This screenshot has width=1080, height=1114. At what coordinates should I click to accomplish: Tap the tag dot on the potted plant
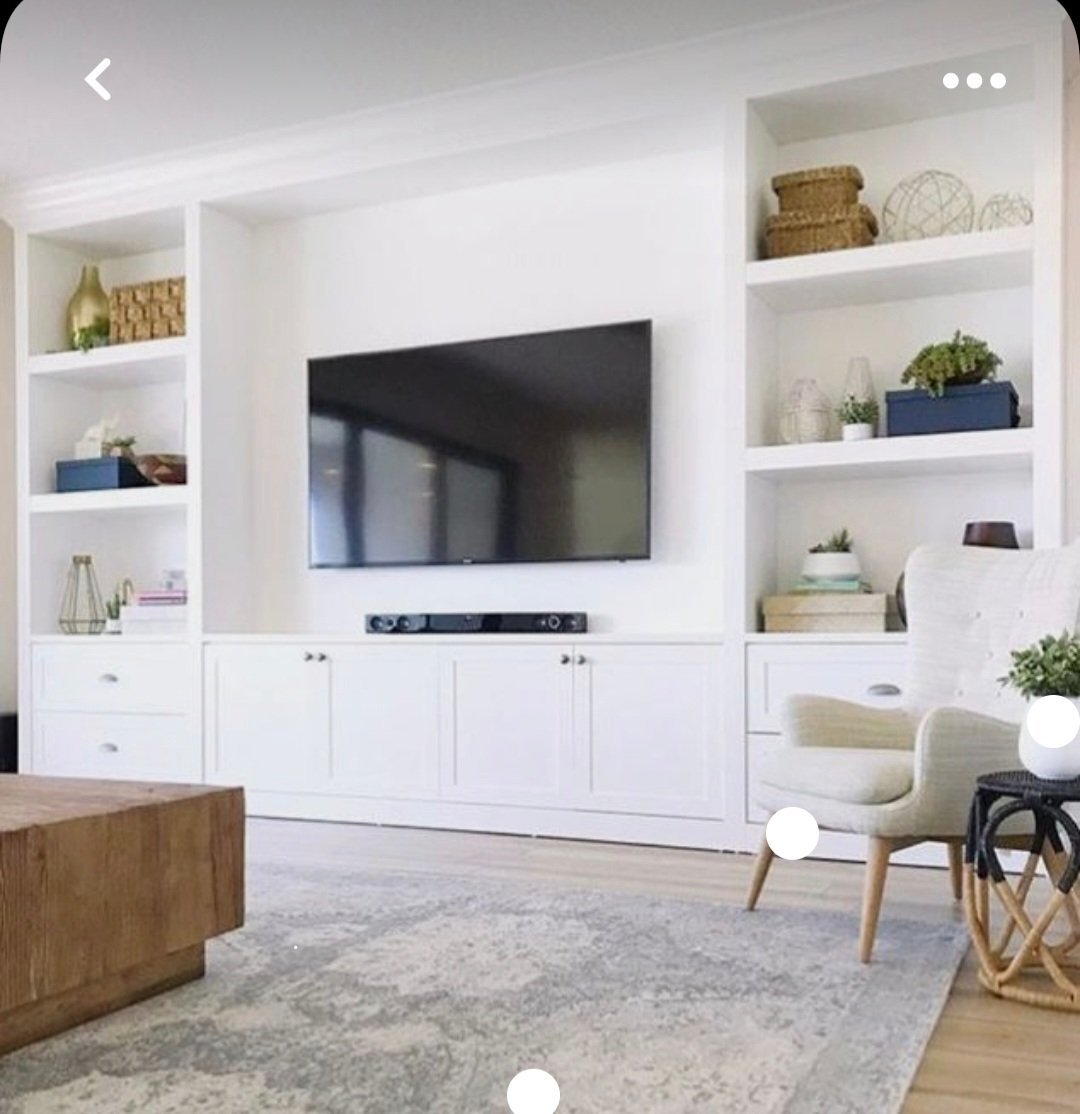[1052, 722]
